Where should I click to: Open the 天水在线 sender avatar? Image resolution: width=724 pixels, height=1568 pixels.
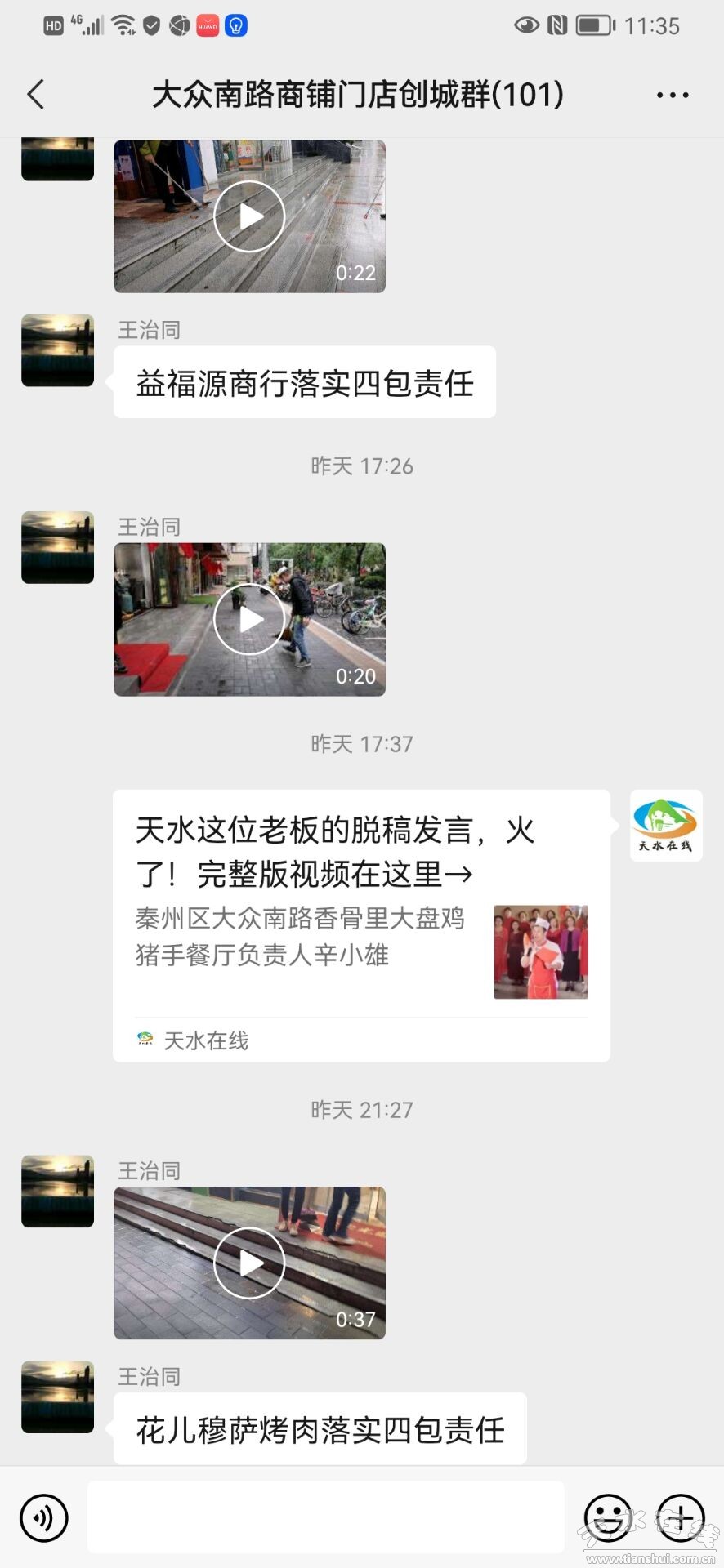(x=666, y=826)
